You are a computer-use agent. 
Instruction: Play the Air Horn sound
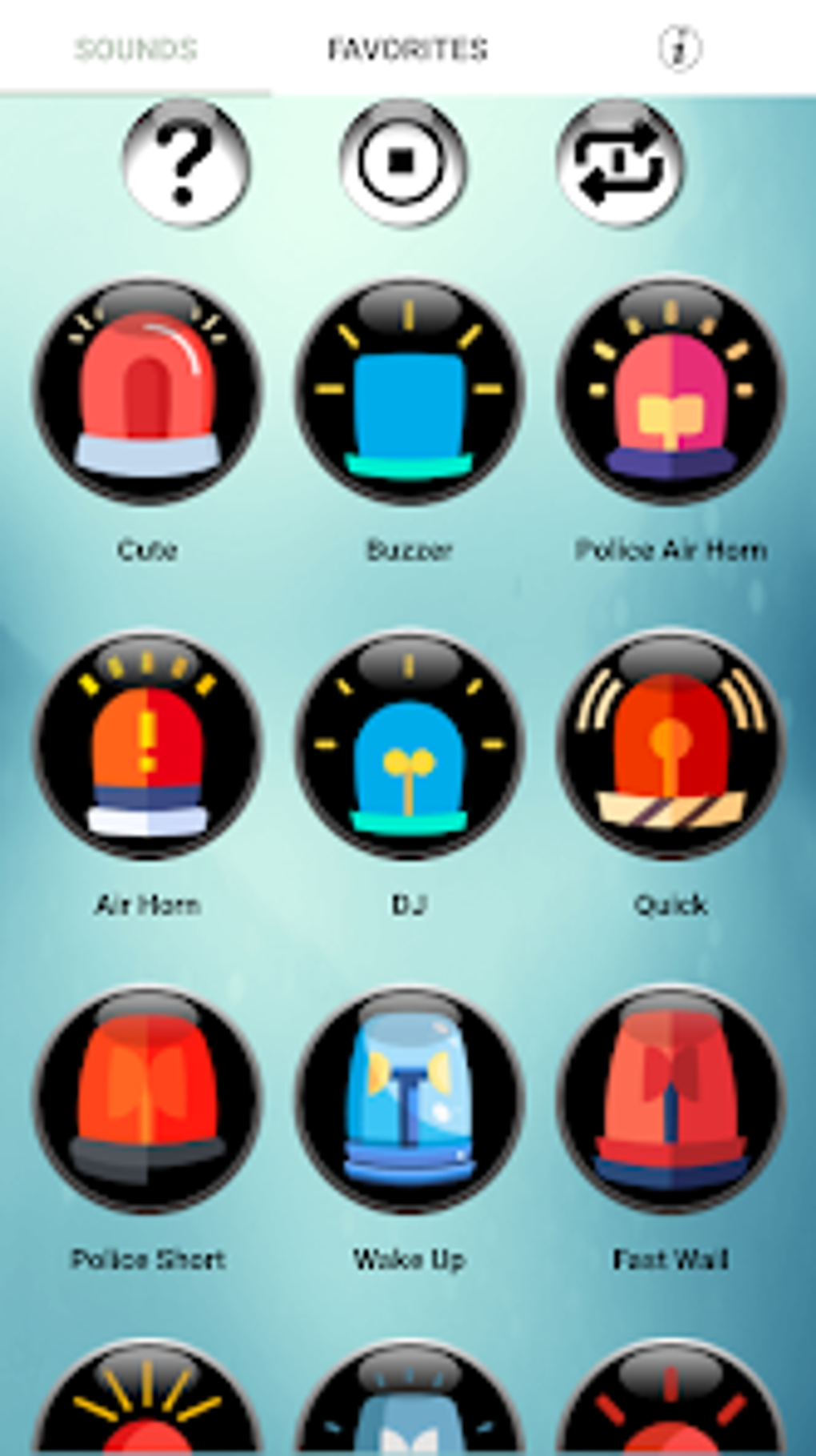pos(147,746)
